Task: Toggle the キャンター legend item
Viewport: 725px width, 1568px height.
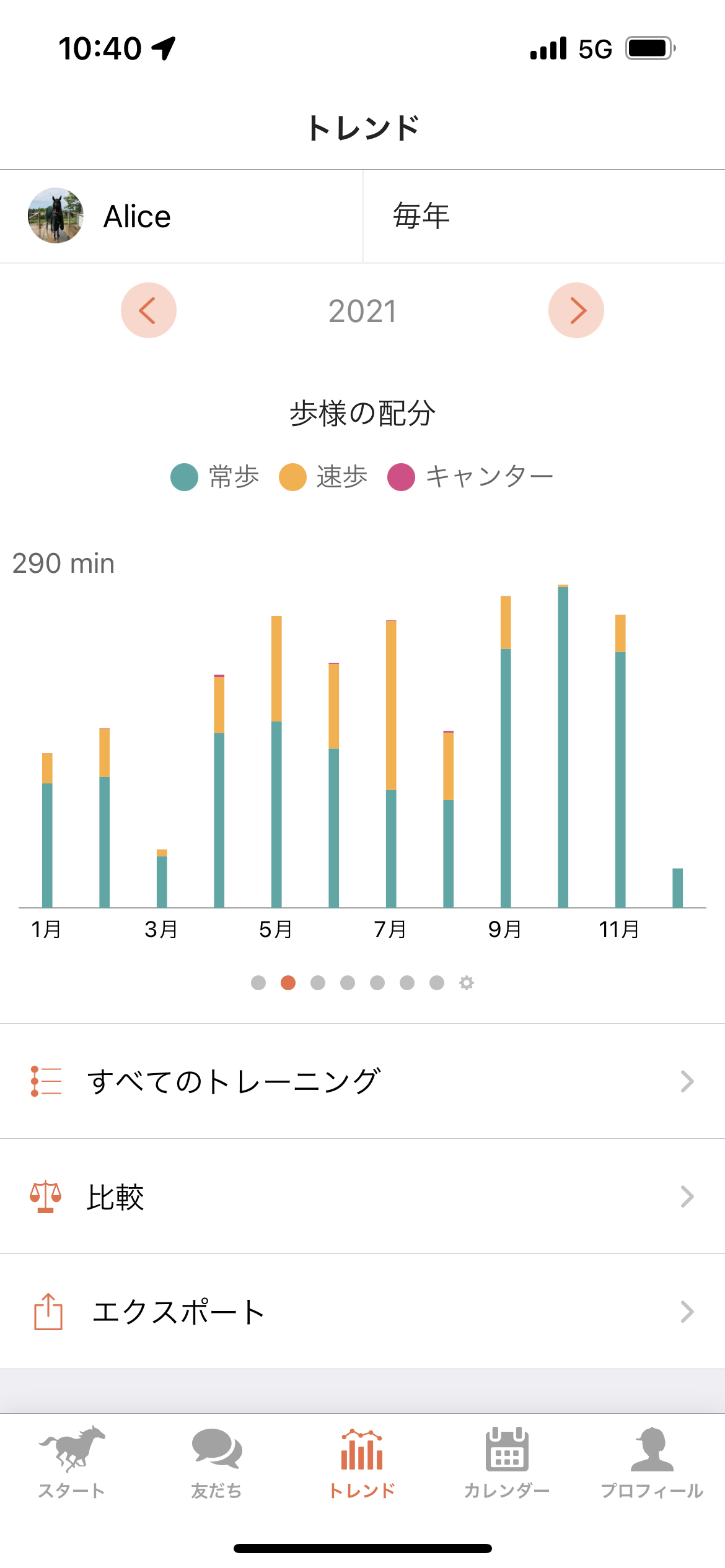Action: [470, 477]
